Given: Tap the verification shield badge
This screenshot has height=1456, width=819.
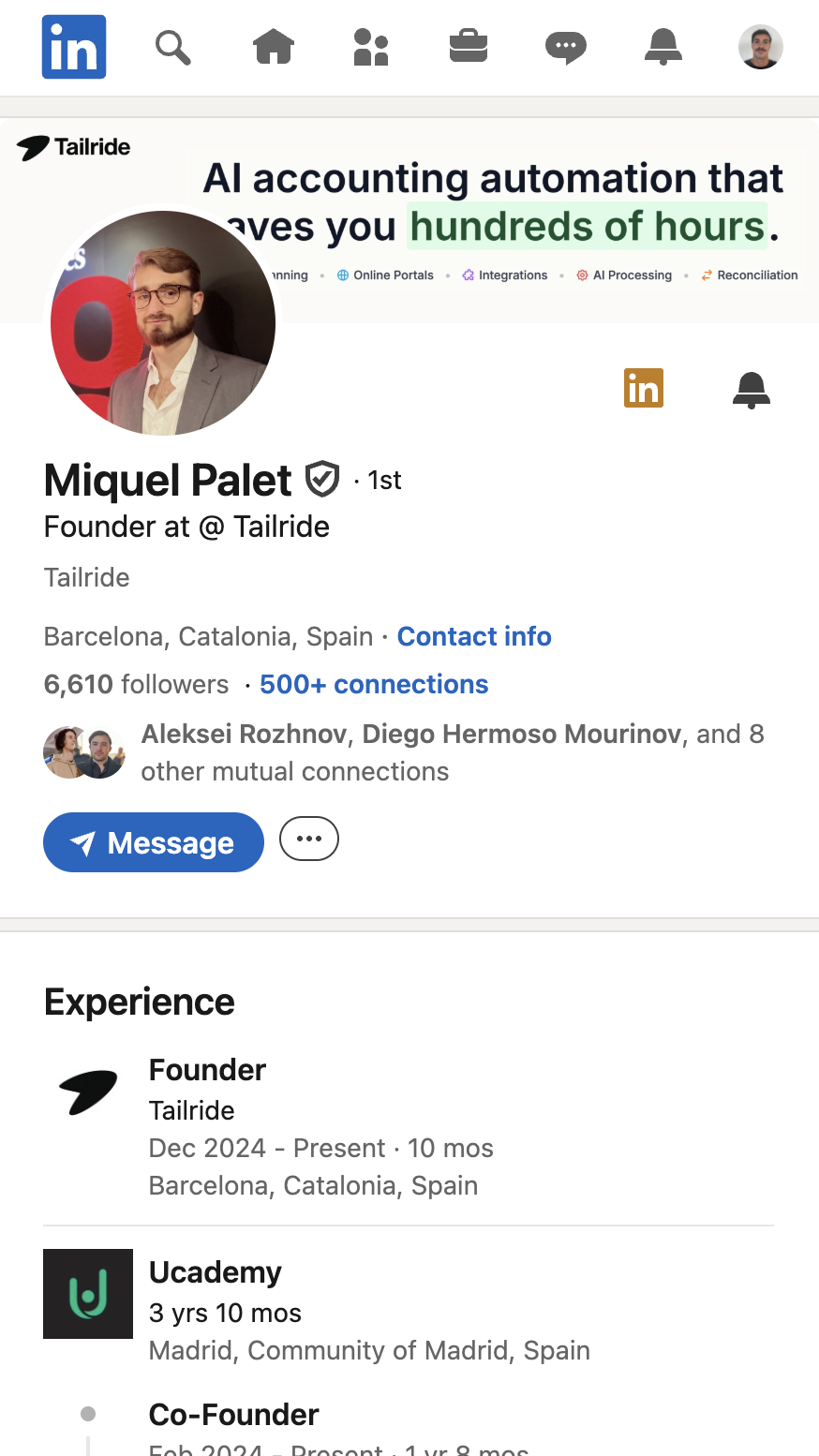Looking at the screenshot, I should (322, 480).
